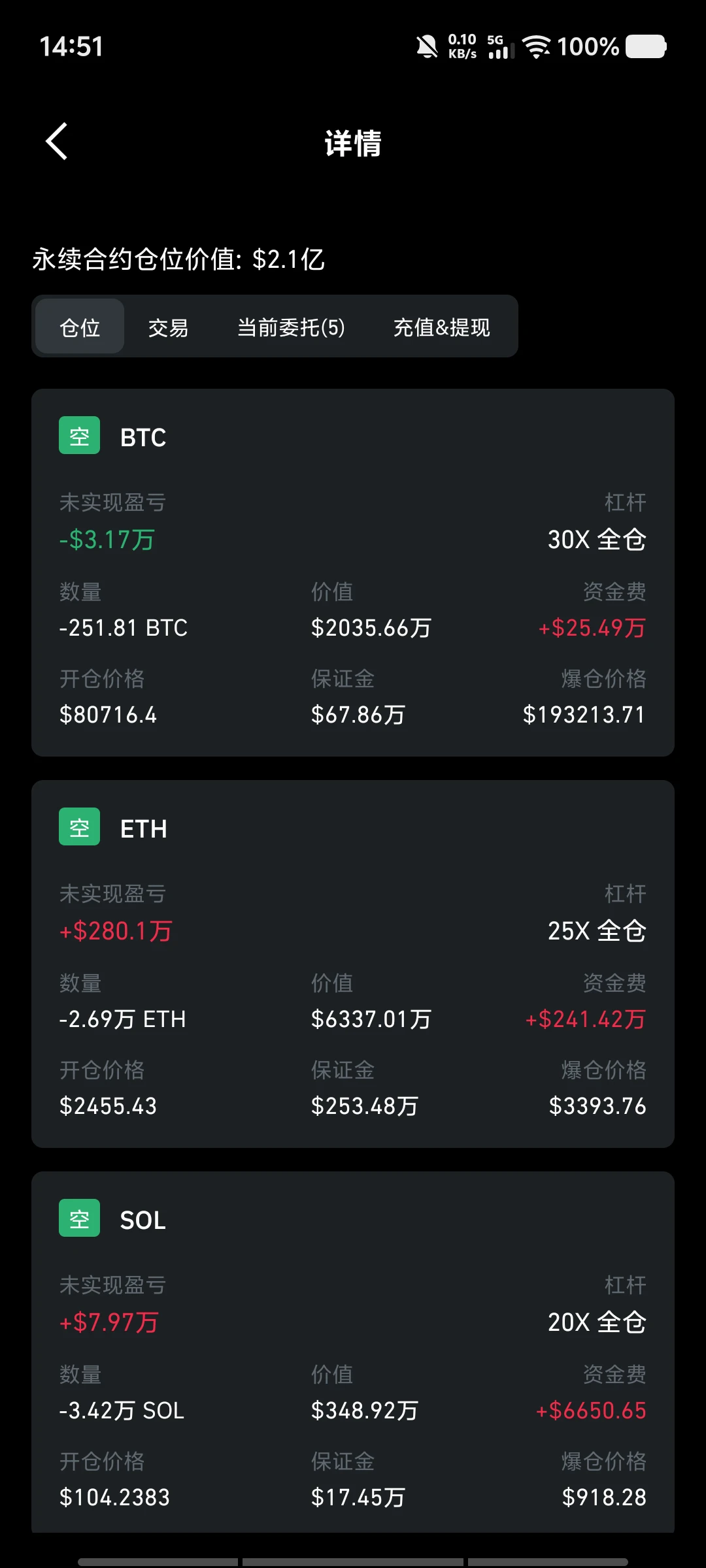Select the 仓位 tab
Screen dimensions: 706x1568
80,327
